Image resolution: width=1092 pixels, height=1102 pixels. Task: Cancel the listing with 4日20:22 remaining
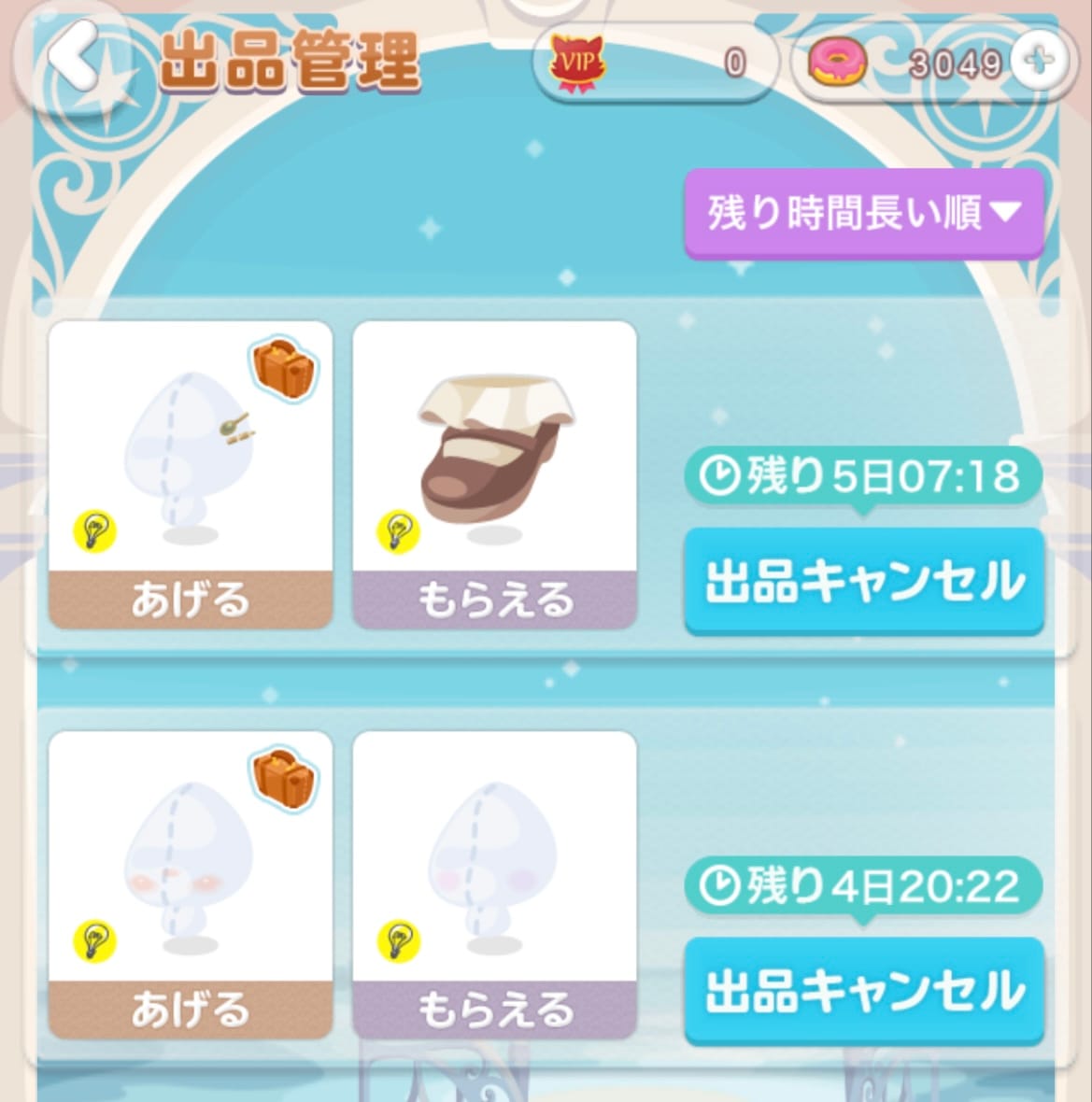[863, 990]
